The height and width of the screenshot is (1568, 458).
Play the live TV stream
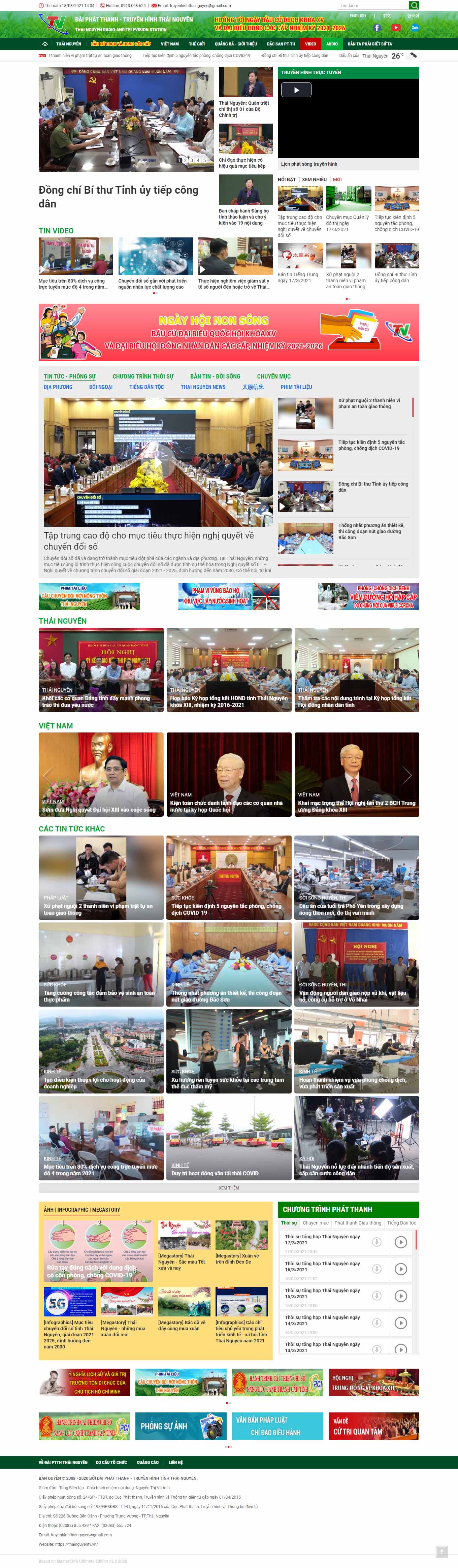click(x=296, y=90)
